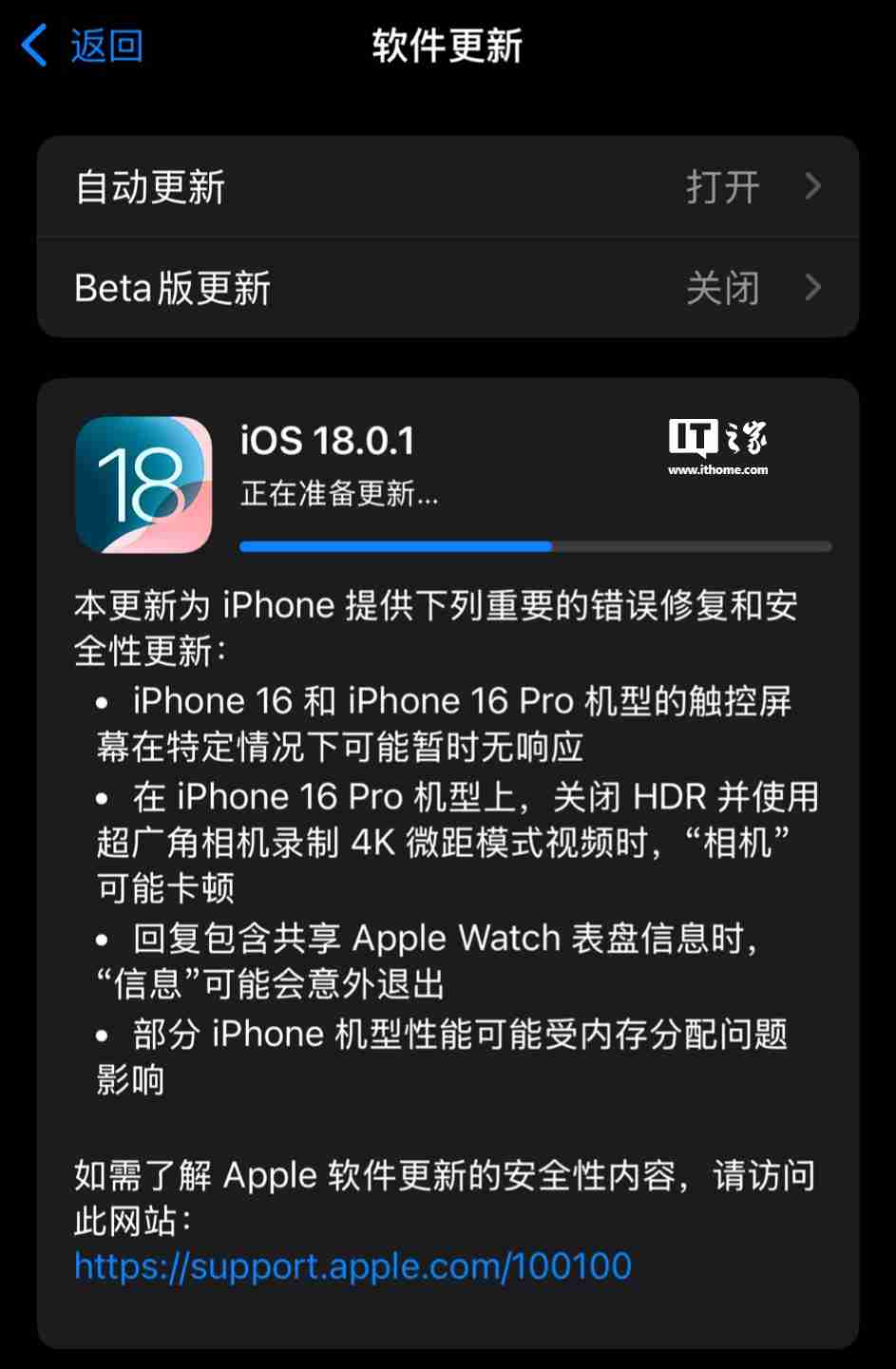Toggle Beta updates currently 关闭

(724, 287)
